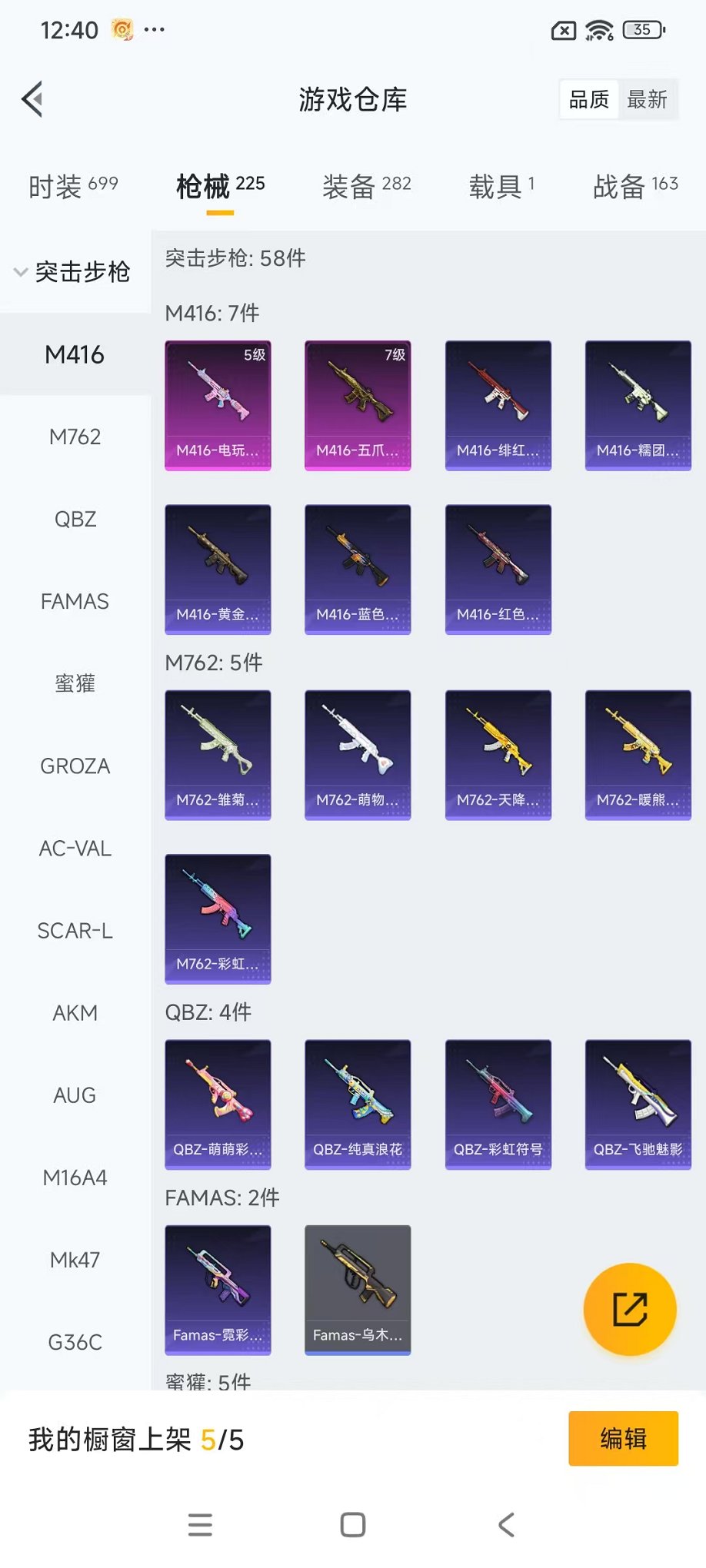Sort the warehouse by 最新

647,100
